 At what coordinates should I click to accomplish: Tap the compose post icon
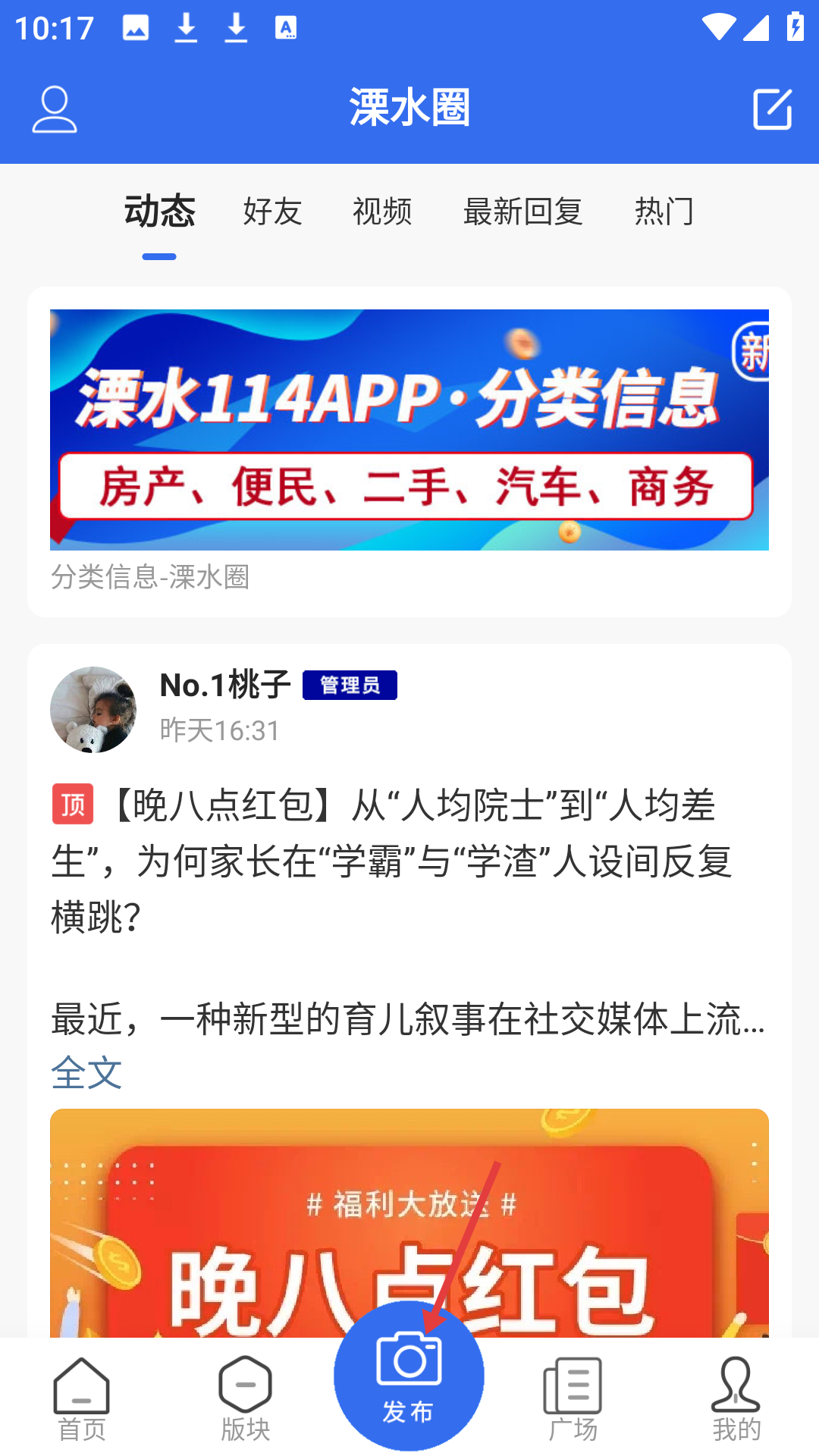[x=772, y=109]
